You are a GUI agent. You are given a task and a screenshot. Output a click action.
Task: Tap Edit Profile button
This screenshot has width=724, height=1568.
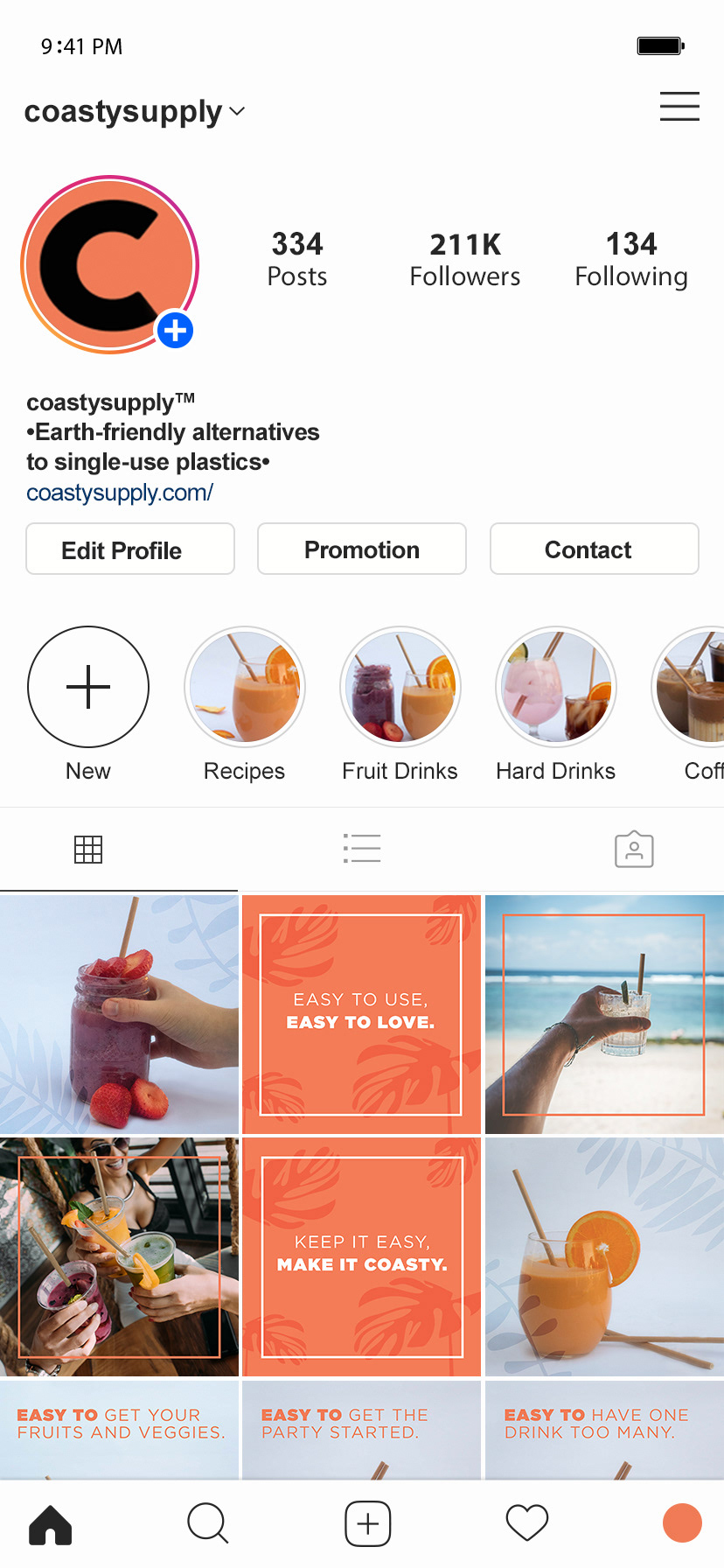click(130, 549)
